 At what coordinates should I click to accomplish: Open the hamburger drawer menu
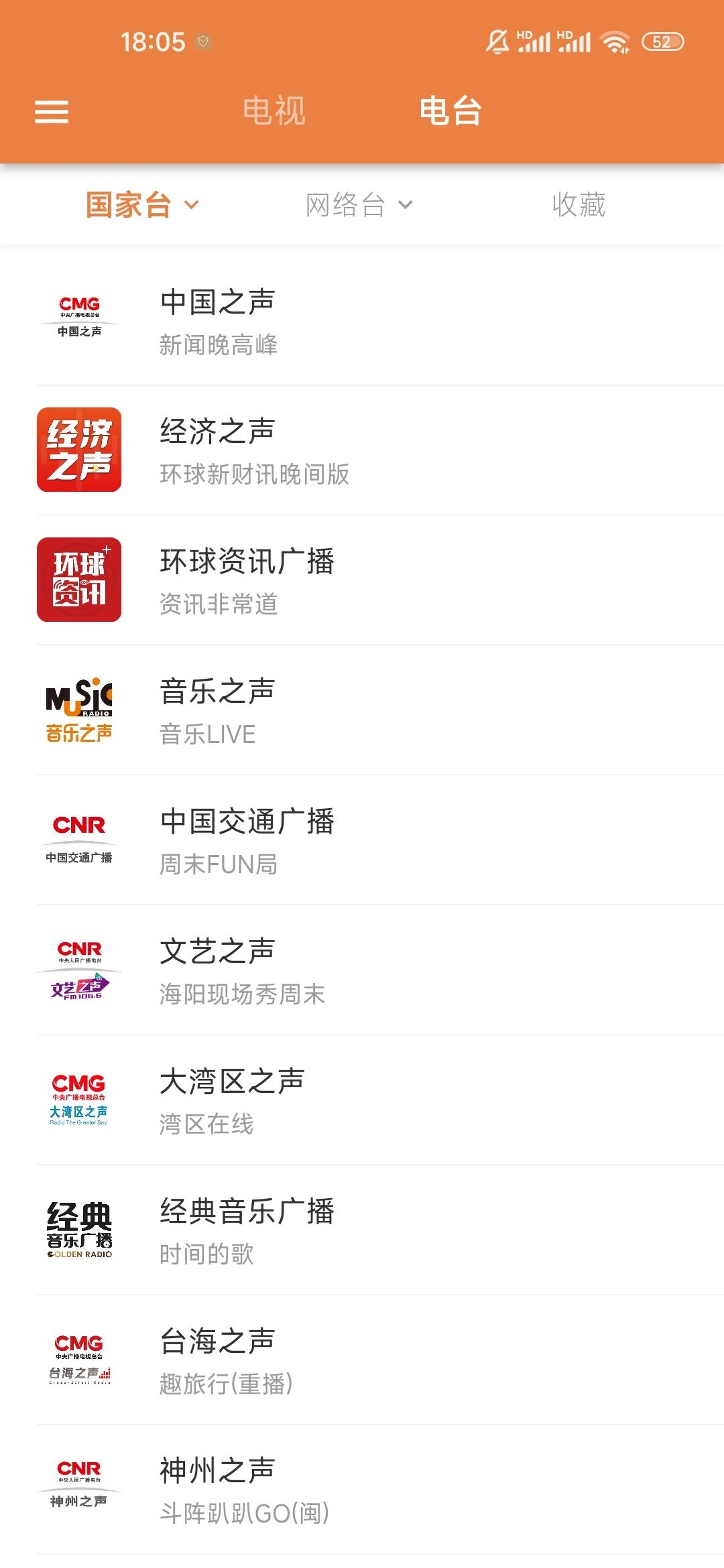tap(52, 111)
